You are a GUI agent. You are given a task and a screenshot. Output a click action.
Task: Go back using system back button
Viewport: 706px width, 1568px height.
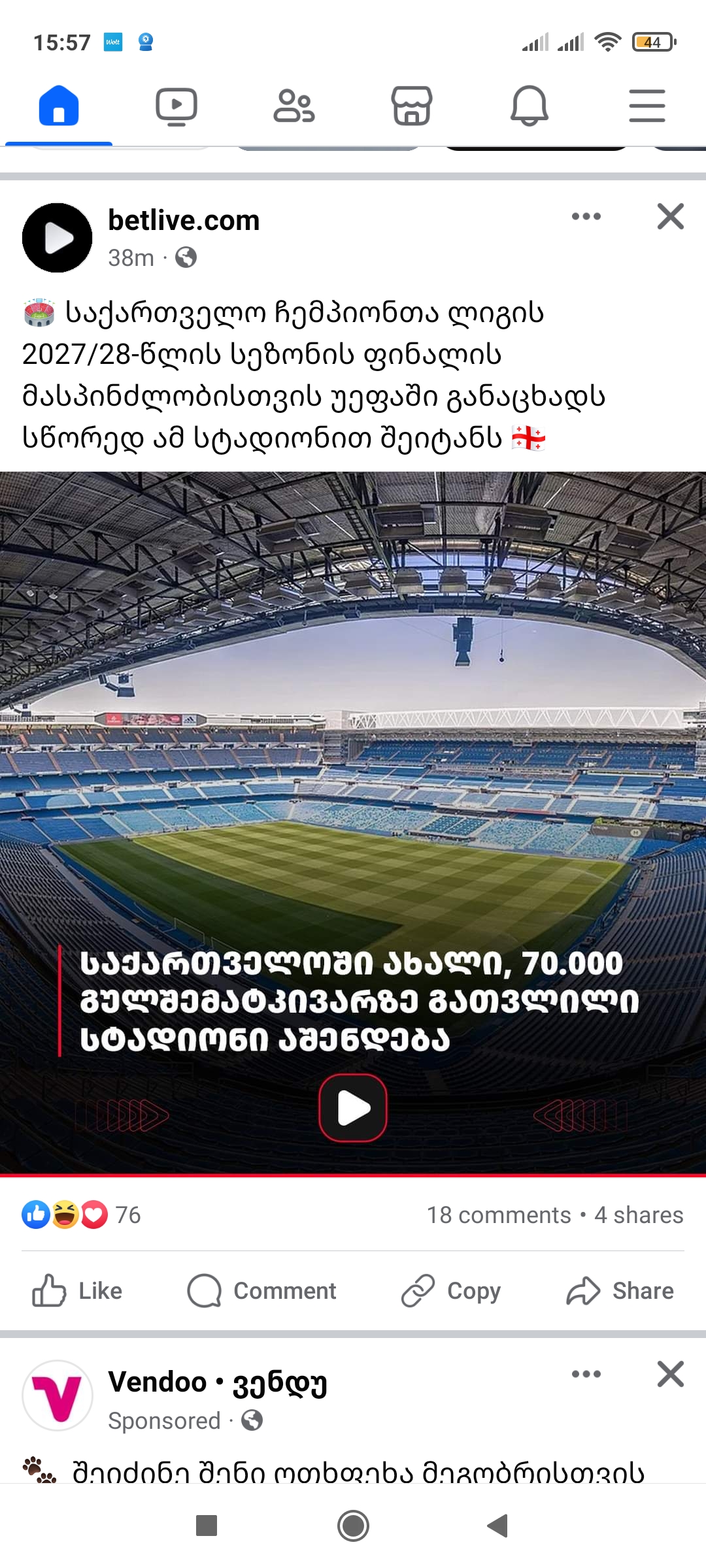click(x=498, y=1526)
